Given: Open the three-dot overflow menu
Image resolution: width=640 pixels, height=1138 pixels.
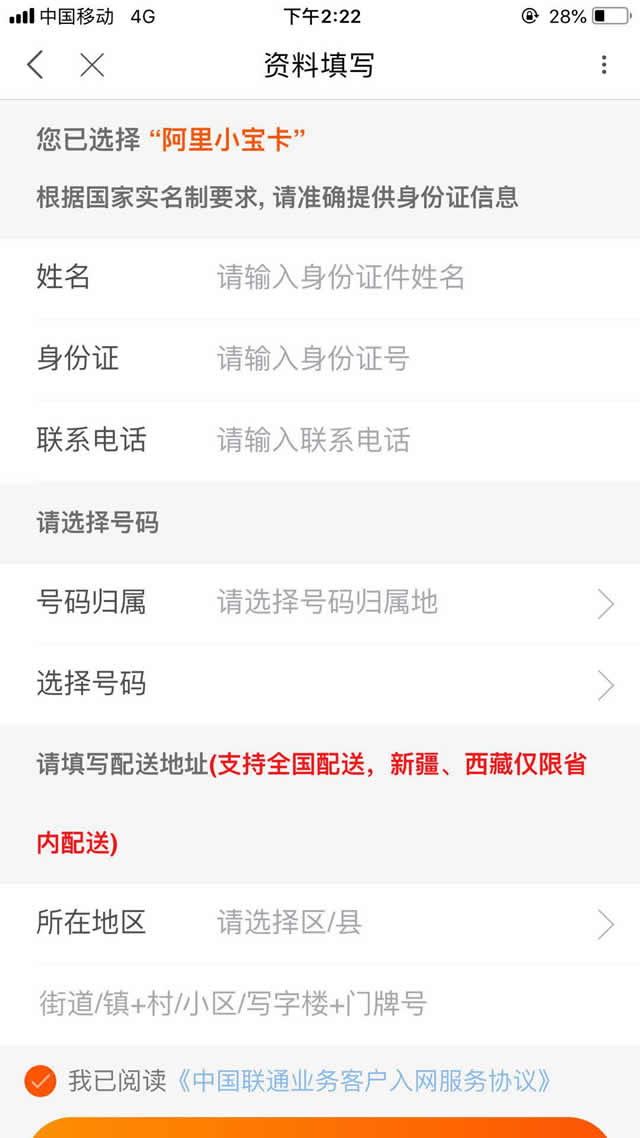Looking at the screenshot, I should coord(603,65).
